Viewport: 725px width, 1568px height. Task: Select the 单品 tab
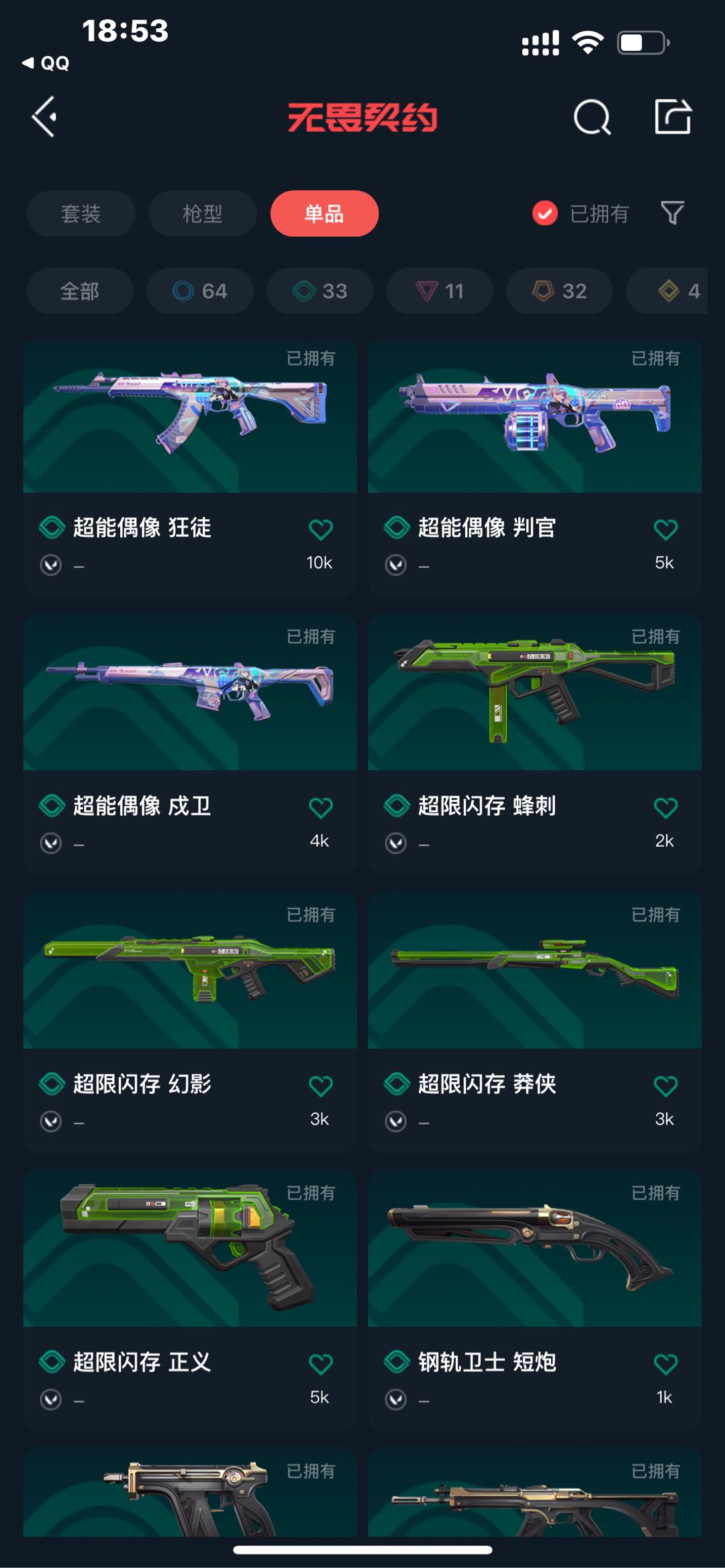(324, 213)
